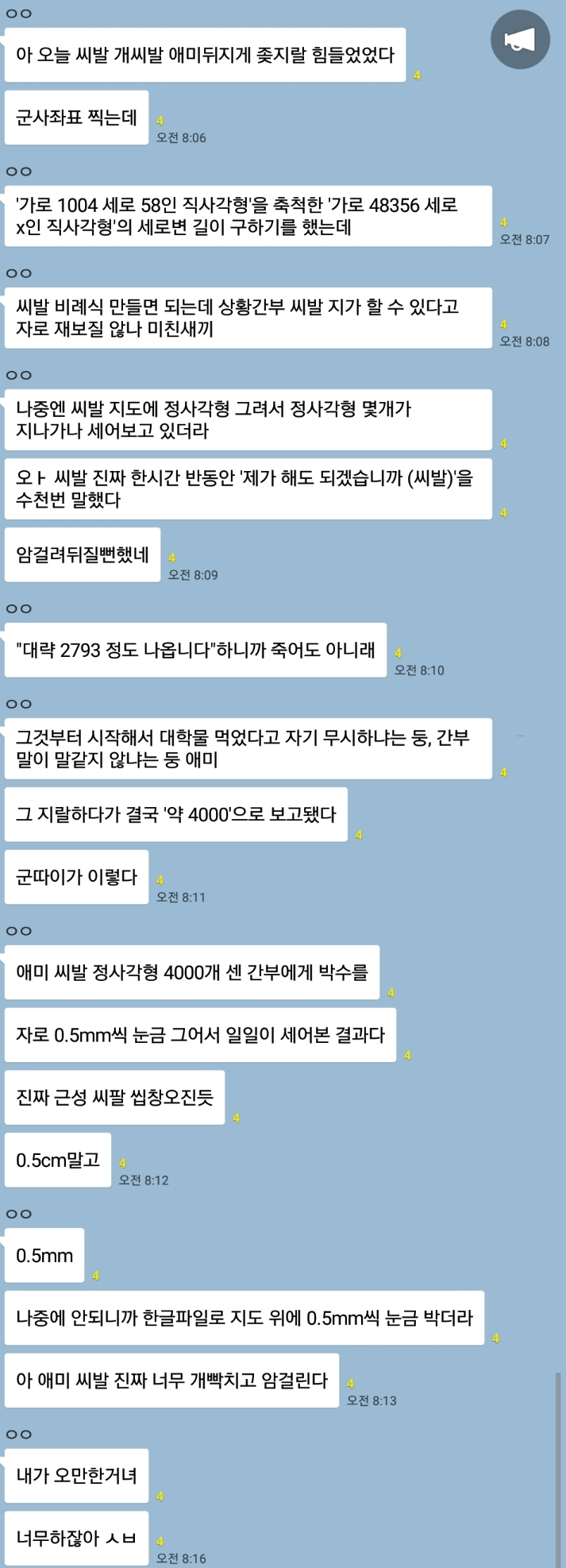Screen dimensions: 566x1568
Task: Open the chat notice megaphone icon
Action: tap(520, 40)
